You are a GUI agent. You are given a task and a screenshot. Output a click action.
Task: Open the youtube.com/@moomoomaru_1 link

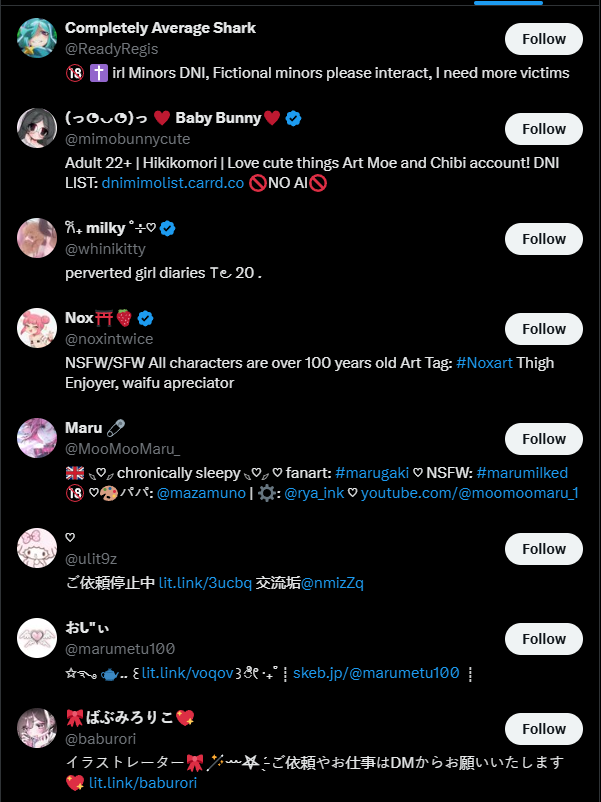[x=470, y=493]
